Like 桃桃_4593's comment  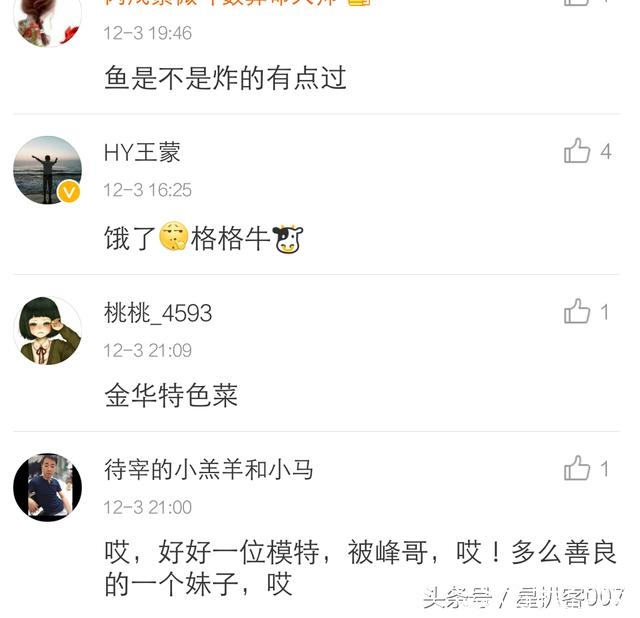tap(577, 312)
